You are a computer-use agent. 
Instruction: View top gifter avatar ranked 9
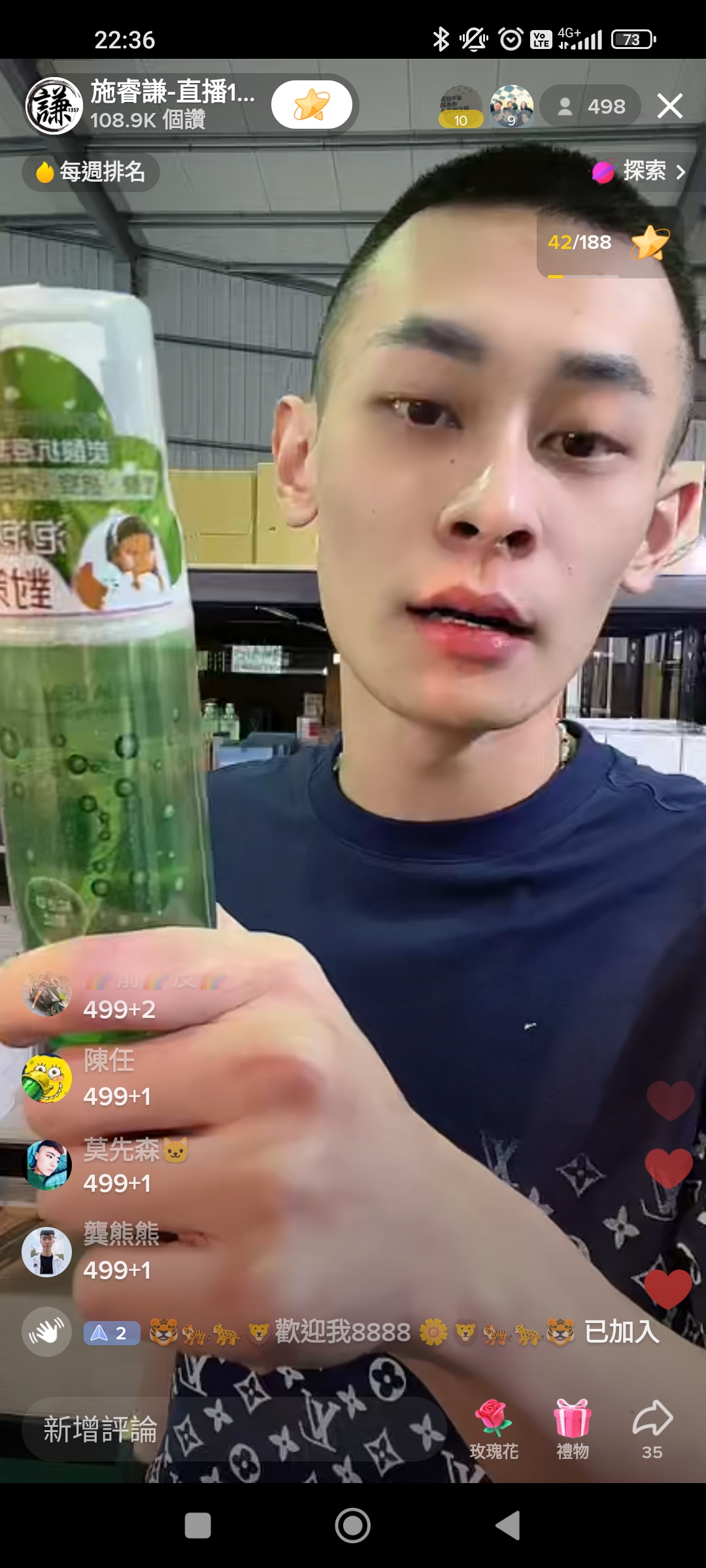[511, 106]
